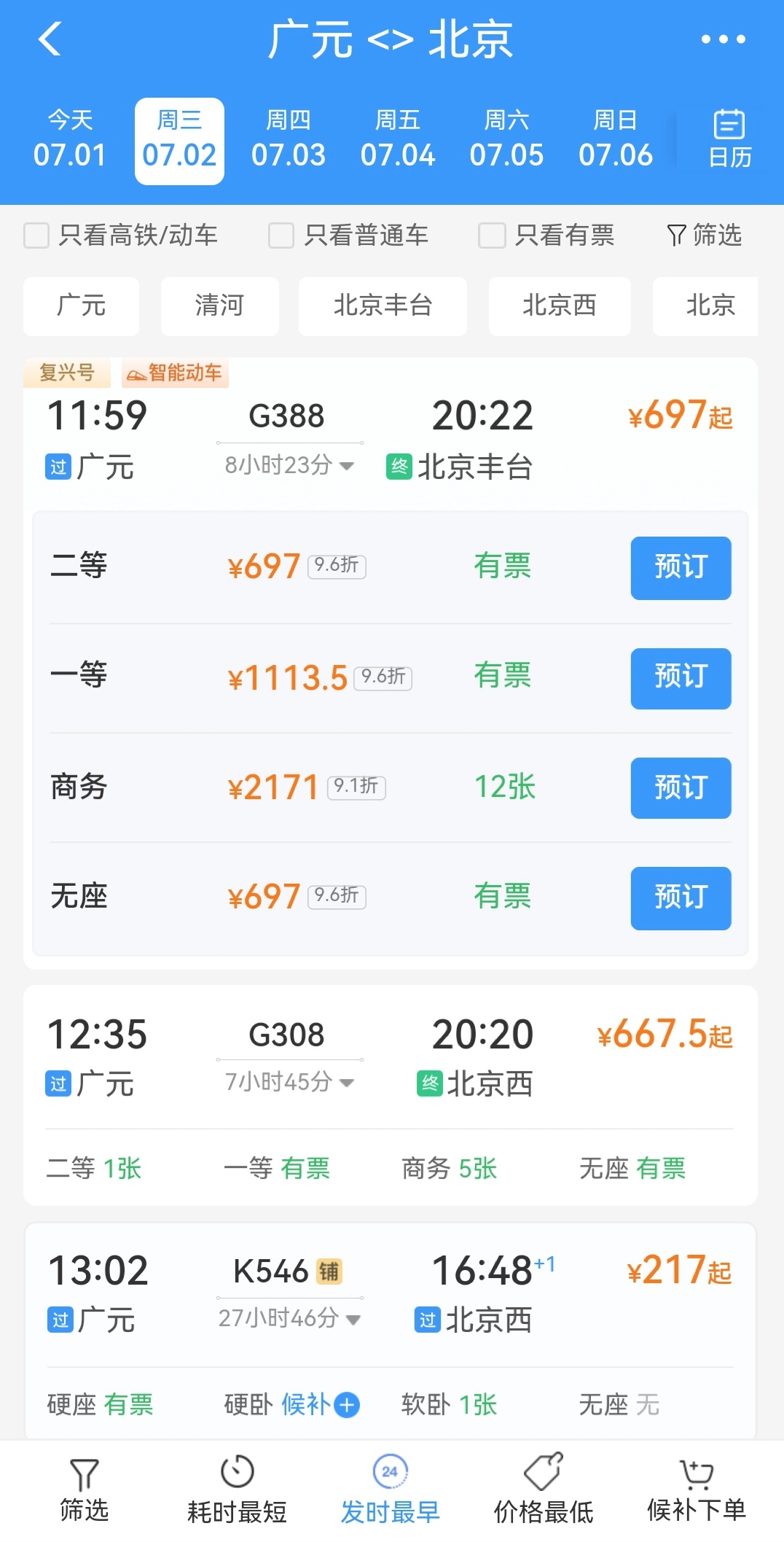The image size is (784, 1542).
Task: Sort by 耗时最短
Action: point(237,1490)
